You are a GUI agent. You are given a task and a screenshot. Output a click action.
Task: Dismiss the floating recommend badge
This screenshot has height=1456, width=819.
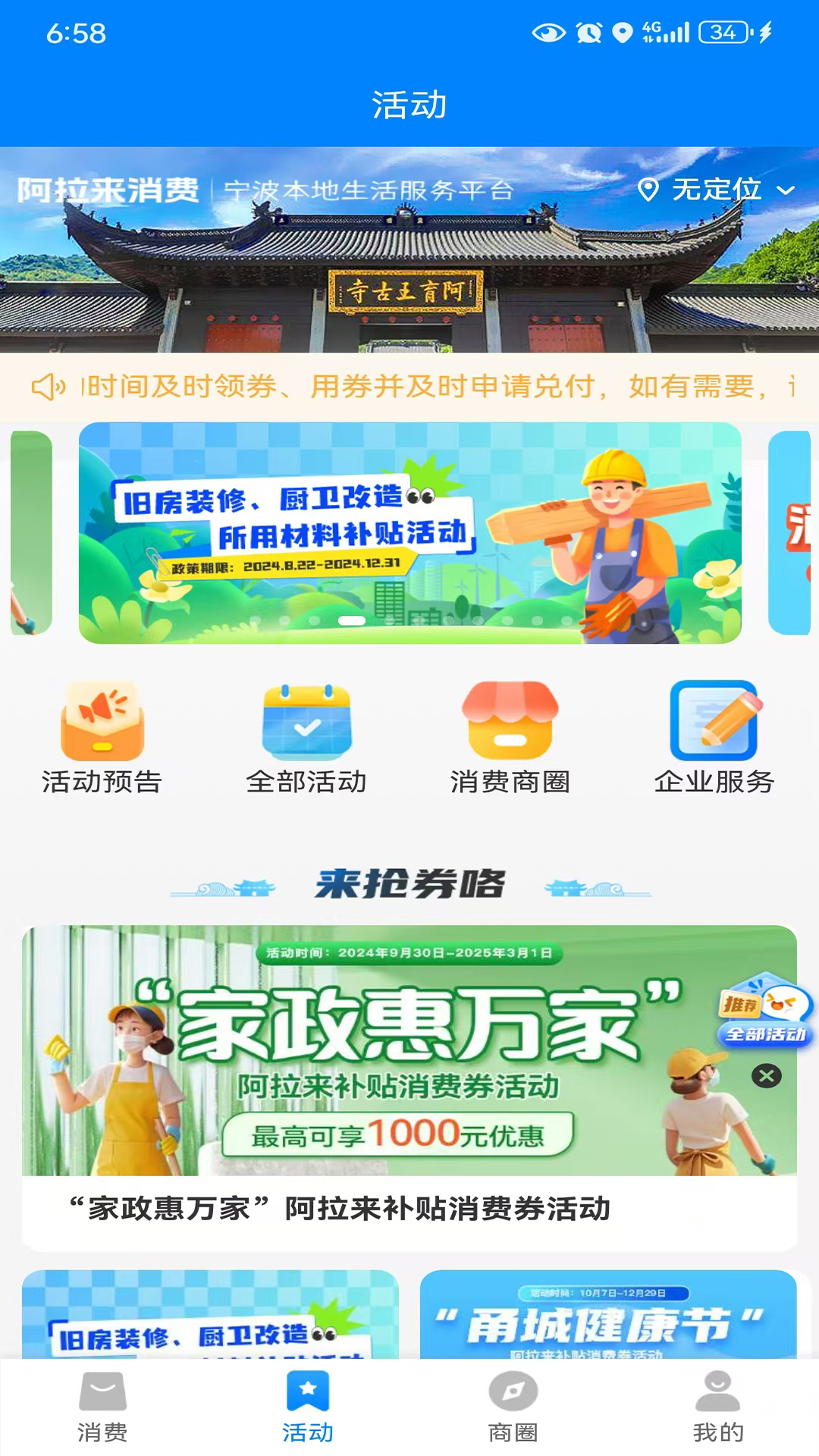click(767, 1075)
